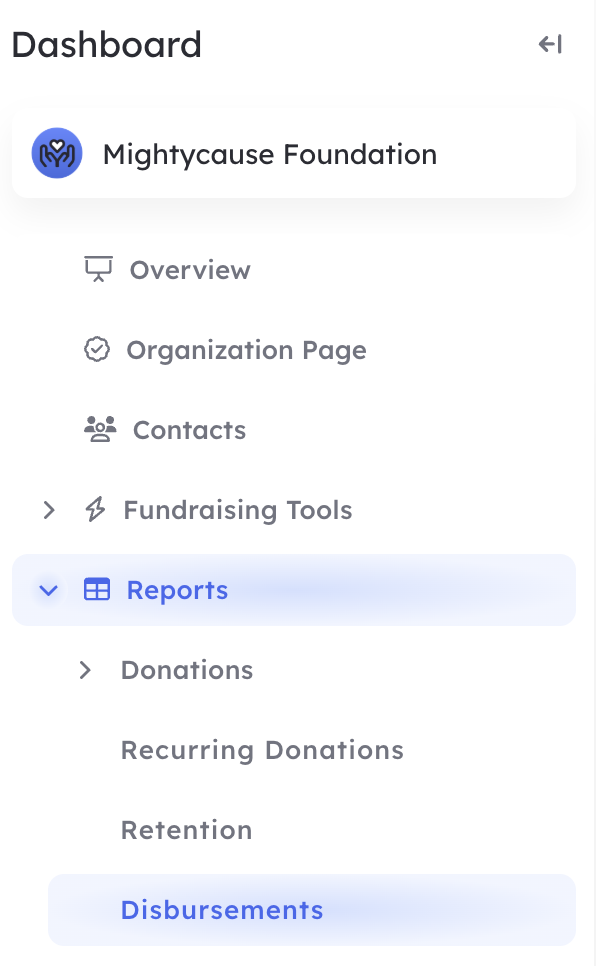Expand Fundraising Tools section

coord(49,510)
